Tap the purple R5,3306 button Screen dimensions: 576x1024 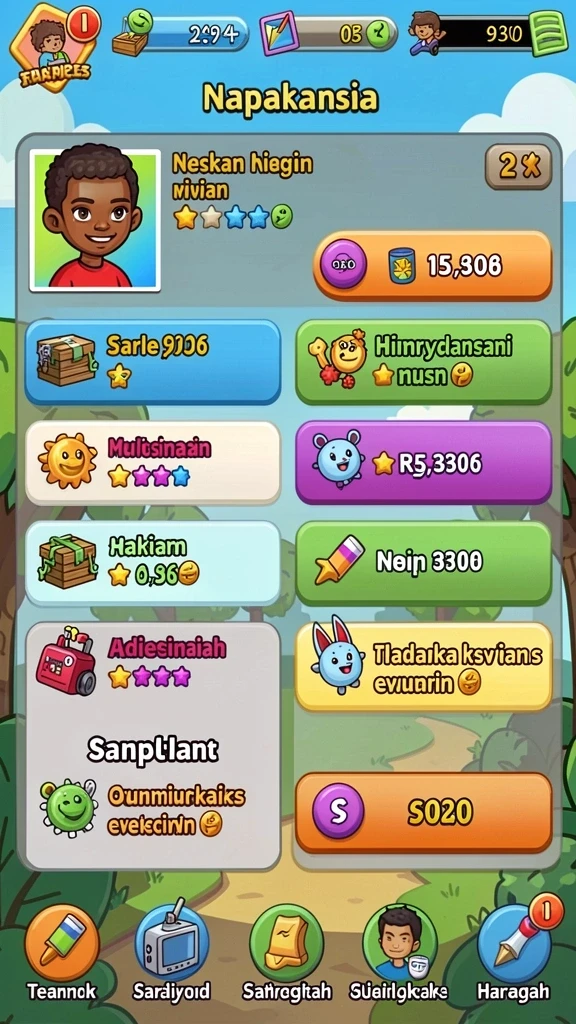[424, 462]
